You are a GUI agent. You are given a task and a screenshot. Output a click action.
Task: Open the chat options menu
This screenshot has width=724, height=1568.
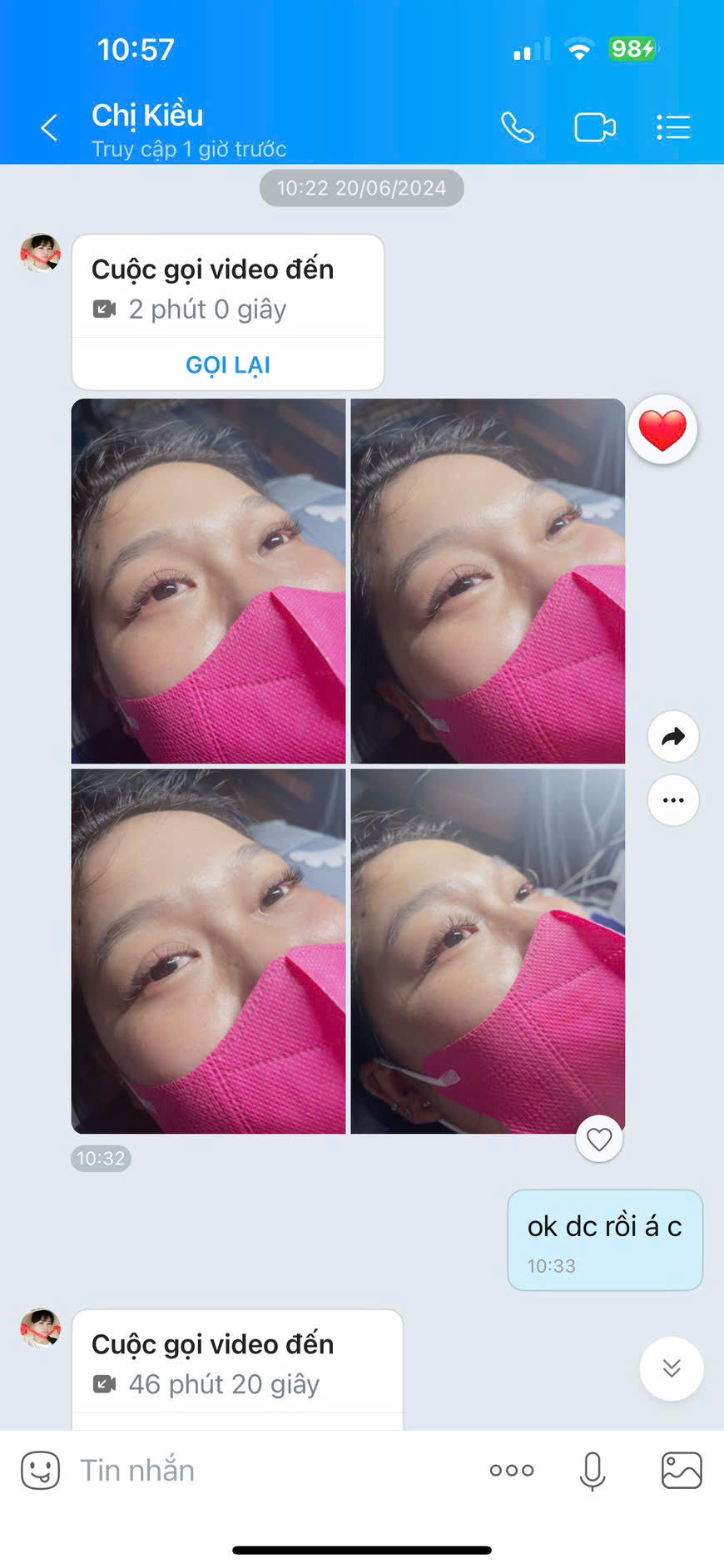pos(673,128)
